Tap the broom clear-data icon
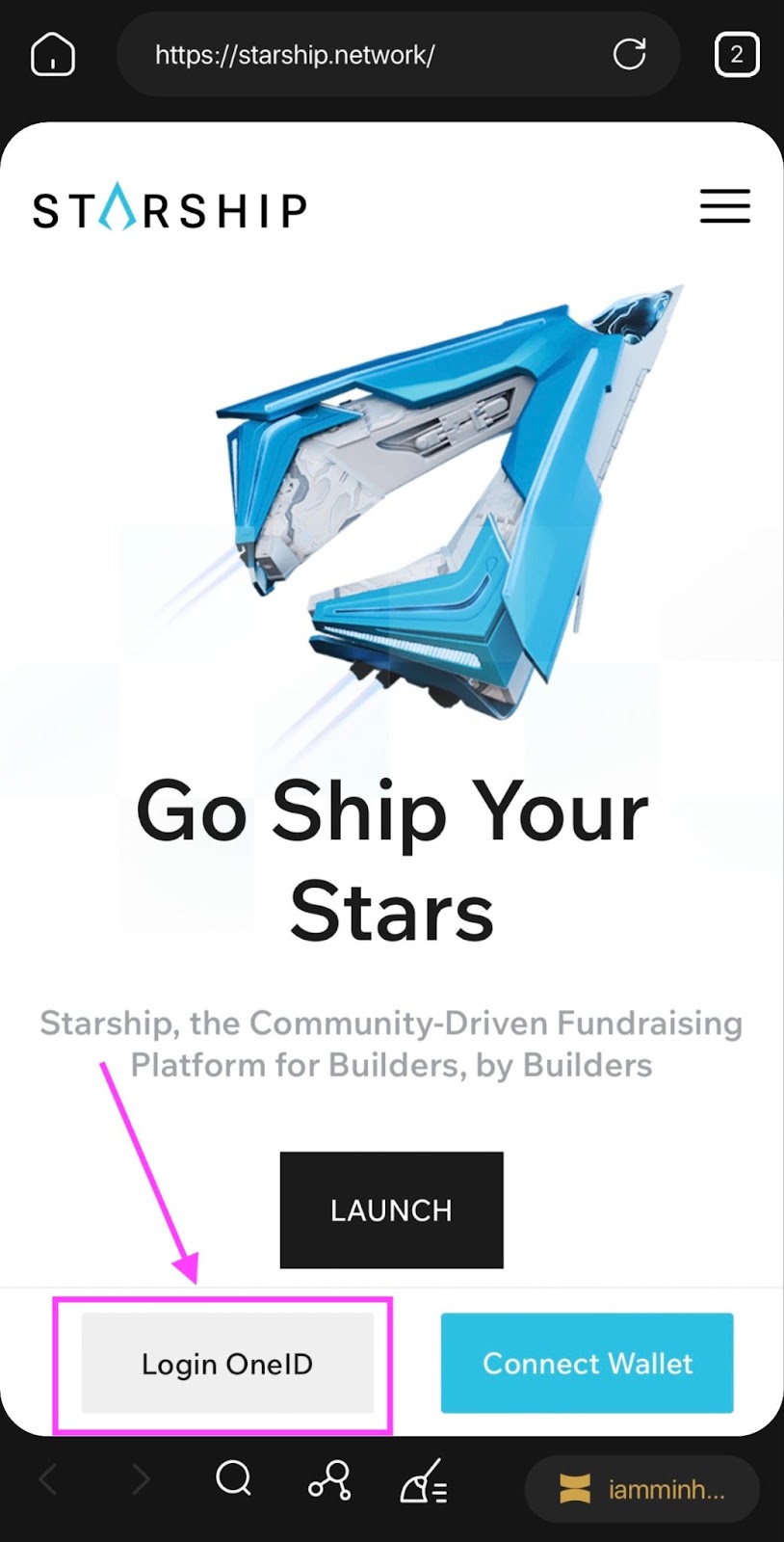Viewport: 784px width, 1542px height. pyautogui.click(x=423, y=1481)
